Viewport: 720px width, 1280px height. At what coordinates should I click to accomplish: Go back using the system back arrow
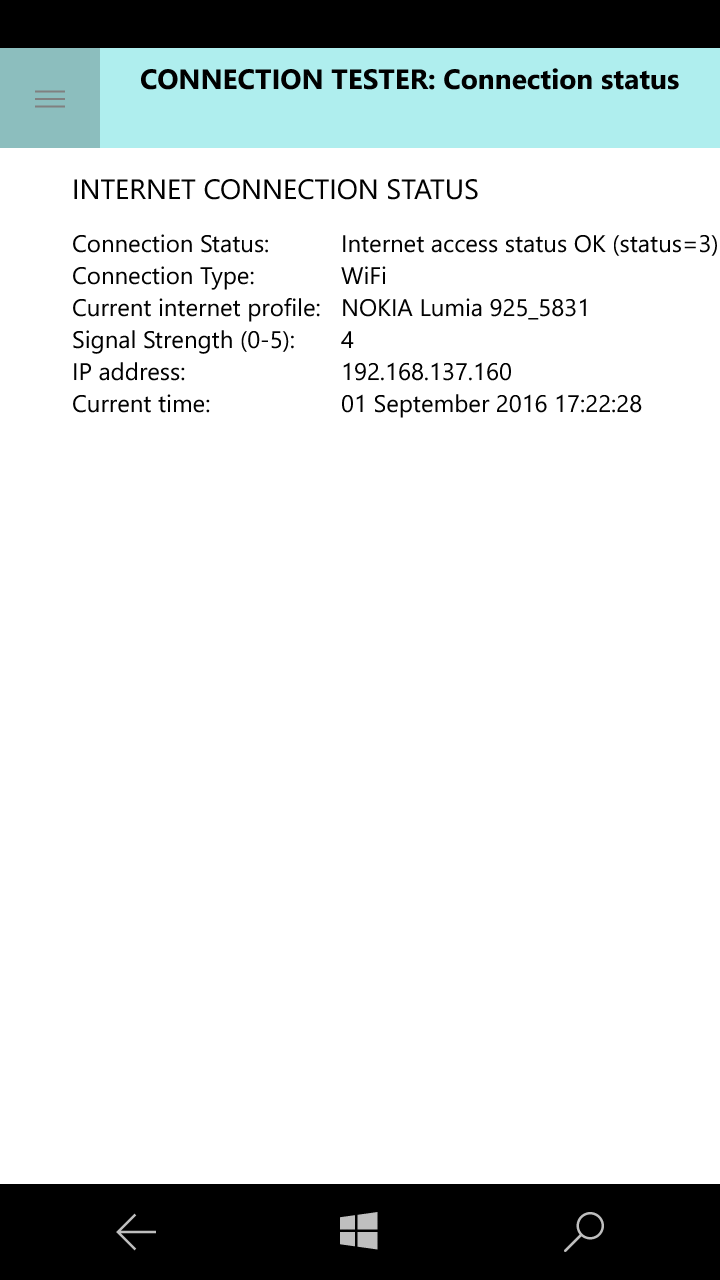[136, 1231]
